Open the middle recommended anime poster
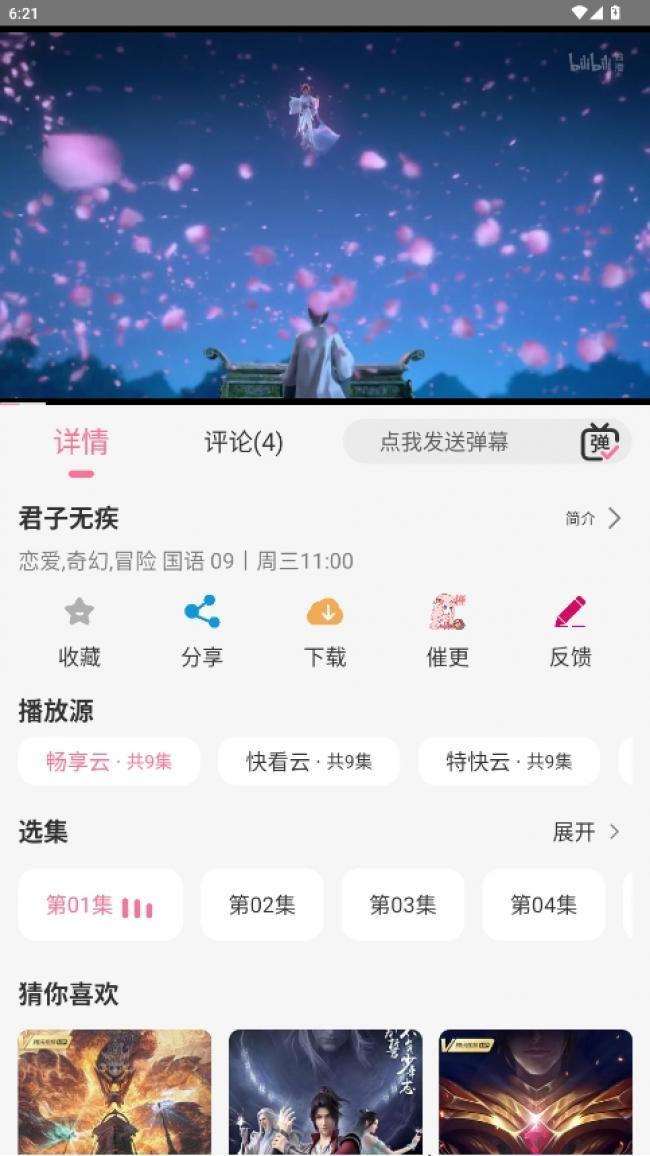The image size is (650, 1156). (x=325, y=1092)
